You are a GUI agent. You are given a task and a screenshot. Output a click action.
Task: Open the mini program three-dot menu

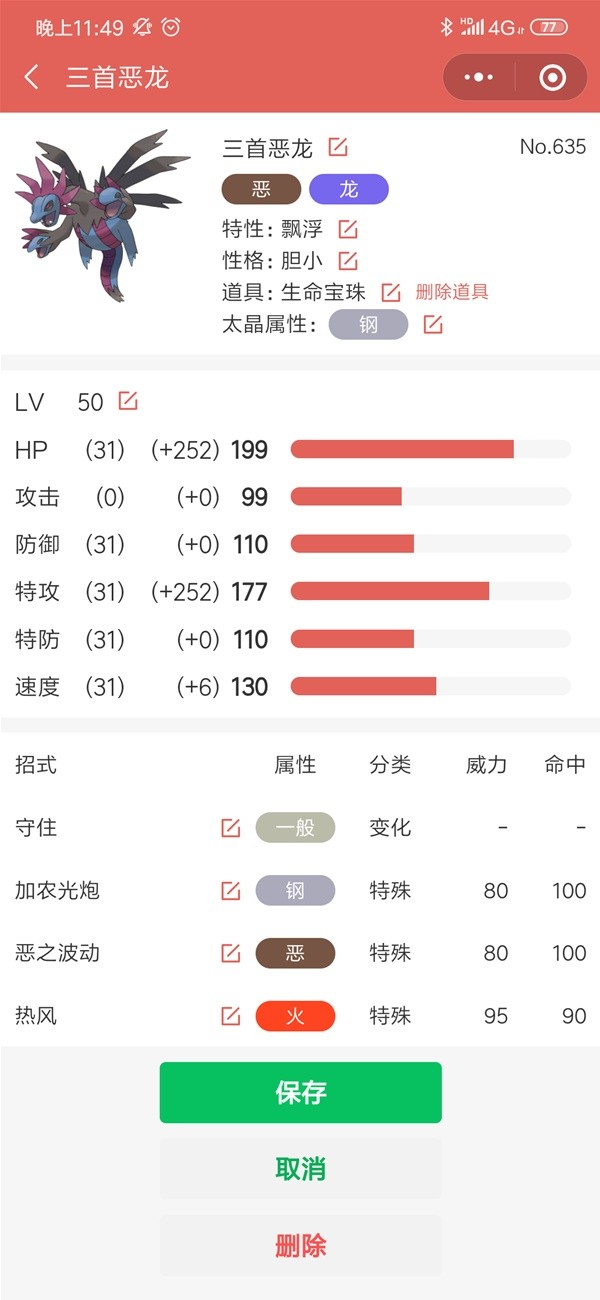click(480, 78)
